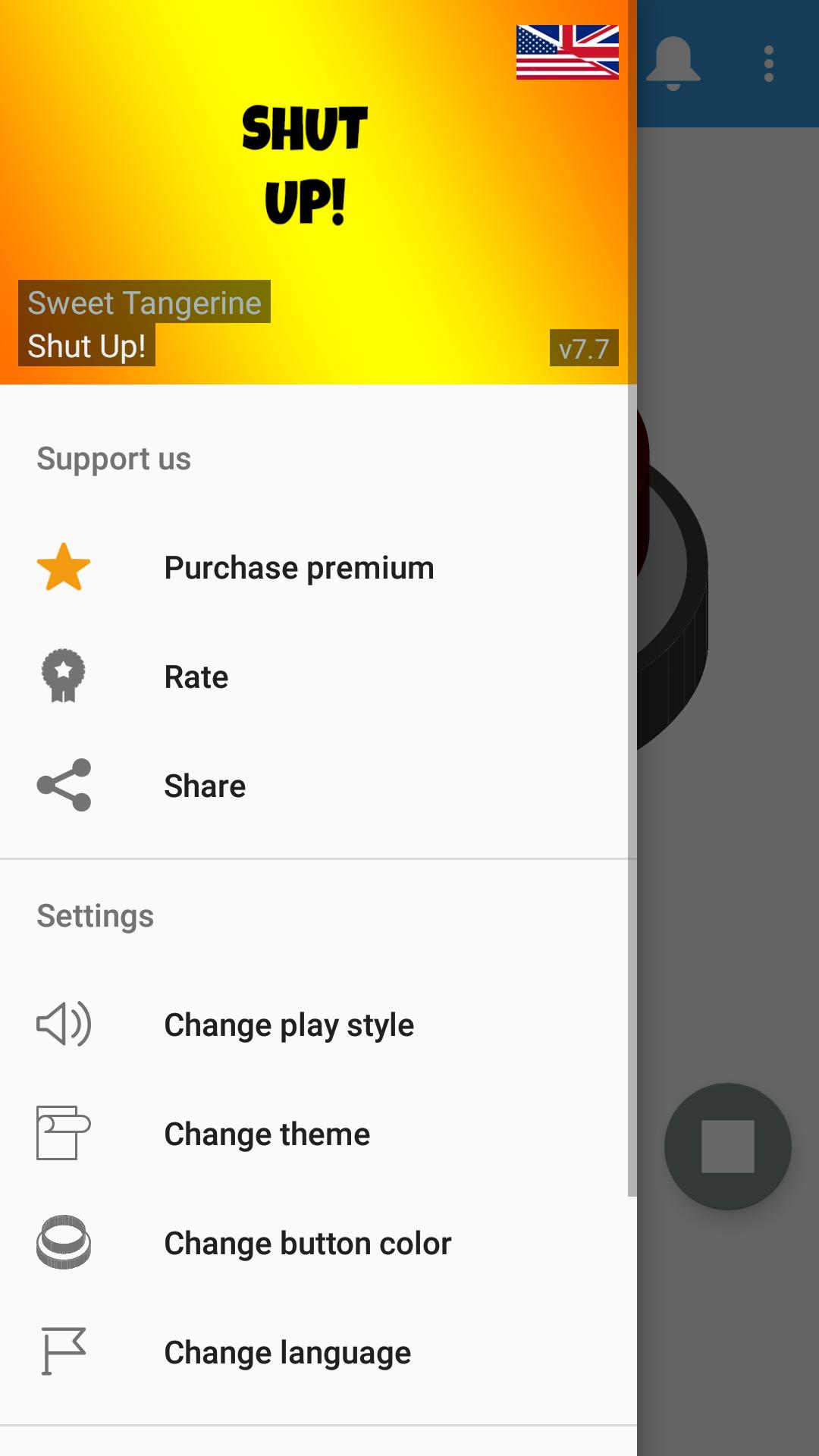Open Change play style setting
This screenshot has height=1456, width=819.
click(x=289, y=1025)
